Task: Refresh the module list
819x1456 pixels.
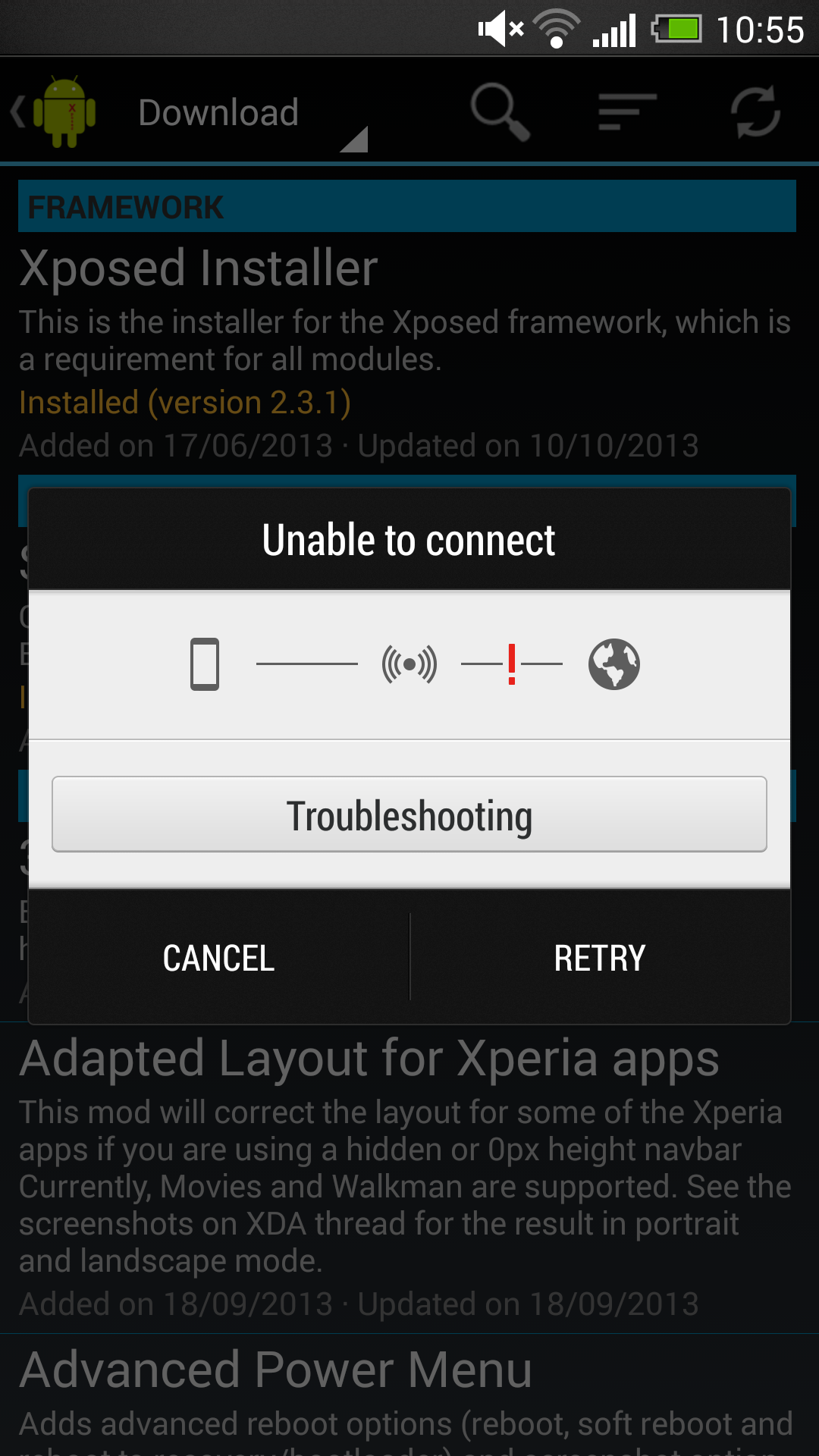Action: (x=755, y=112)
